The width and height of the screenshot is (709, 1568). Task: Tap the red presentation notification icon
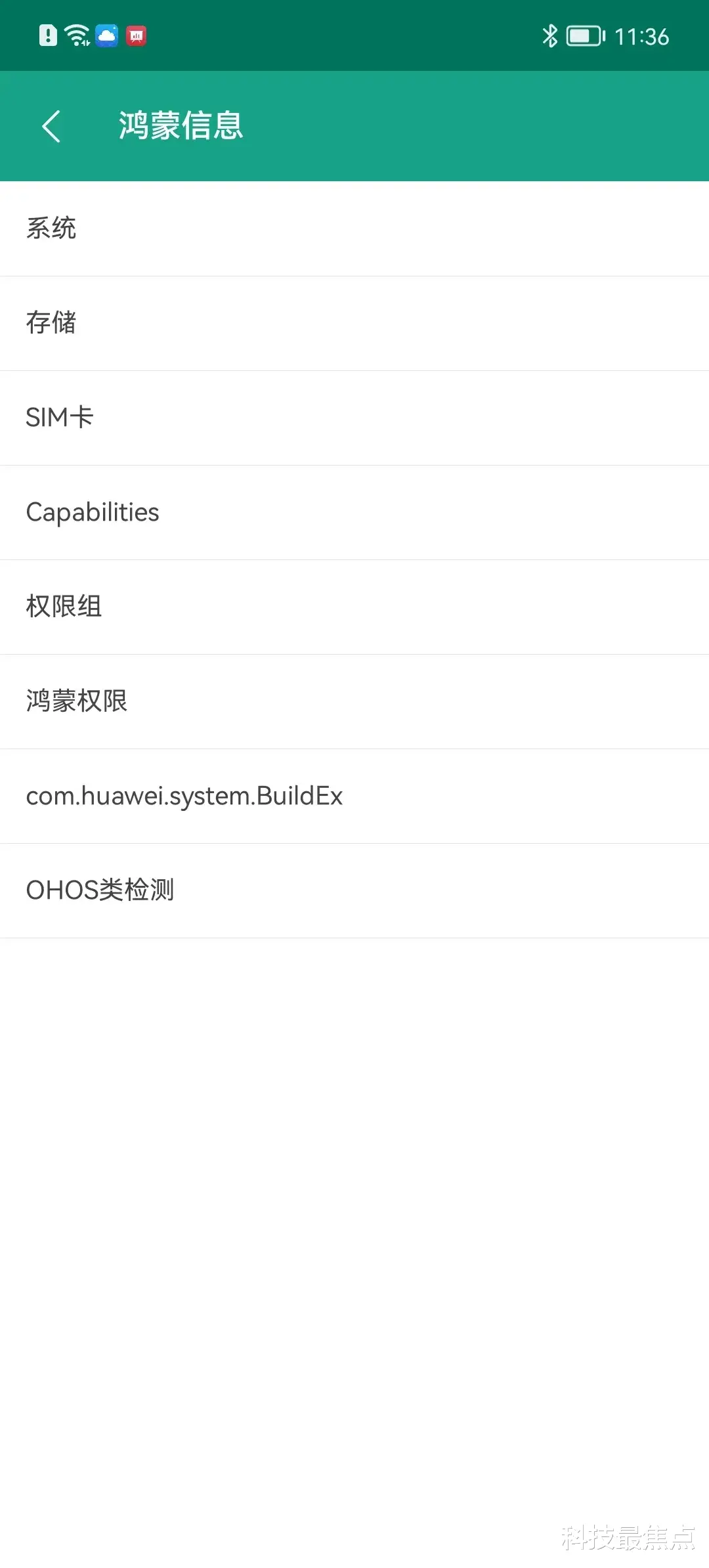137,35
